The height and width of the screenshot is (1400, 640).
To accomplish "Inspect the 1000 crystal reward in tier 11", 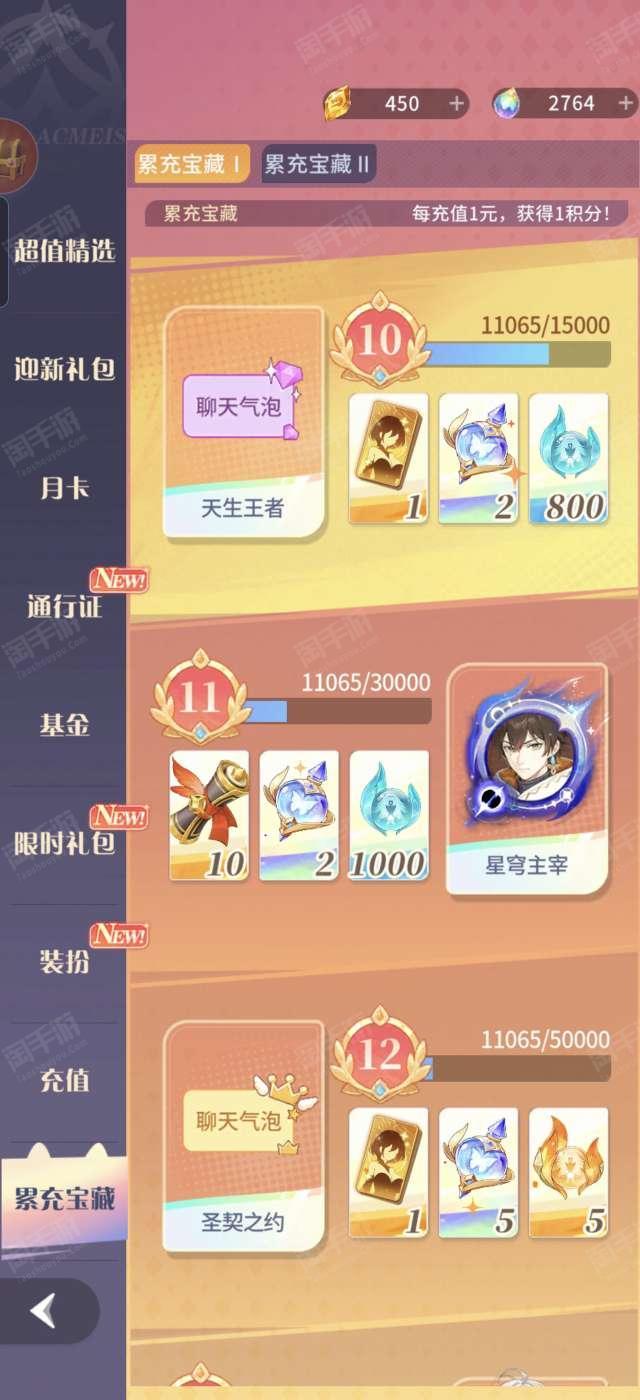I will point(389,815).
